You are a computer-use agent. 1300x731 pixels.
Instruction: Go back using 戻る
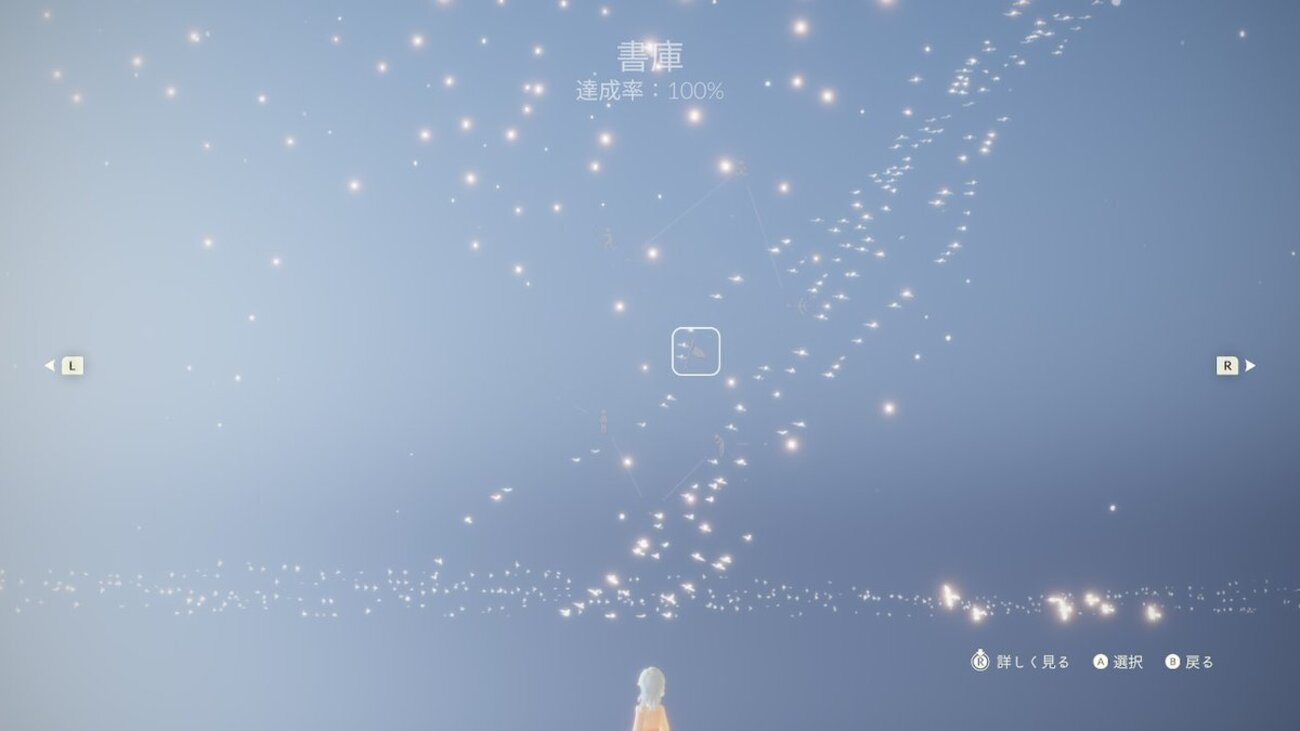point(1190,662)
